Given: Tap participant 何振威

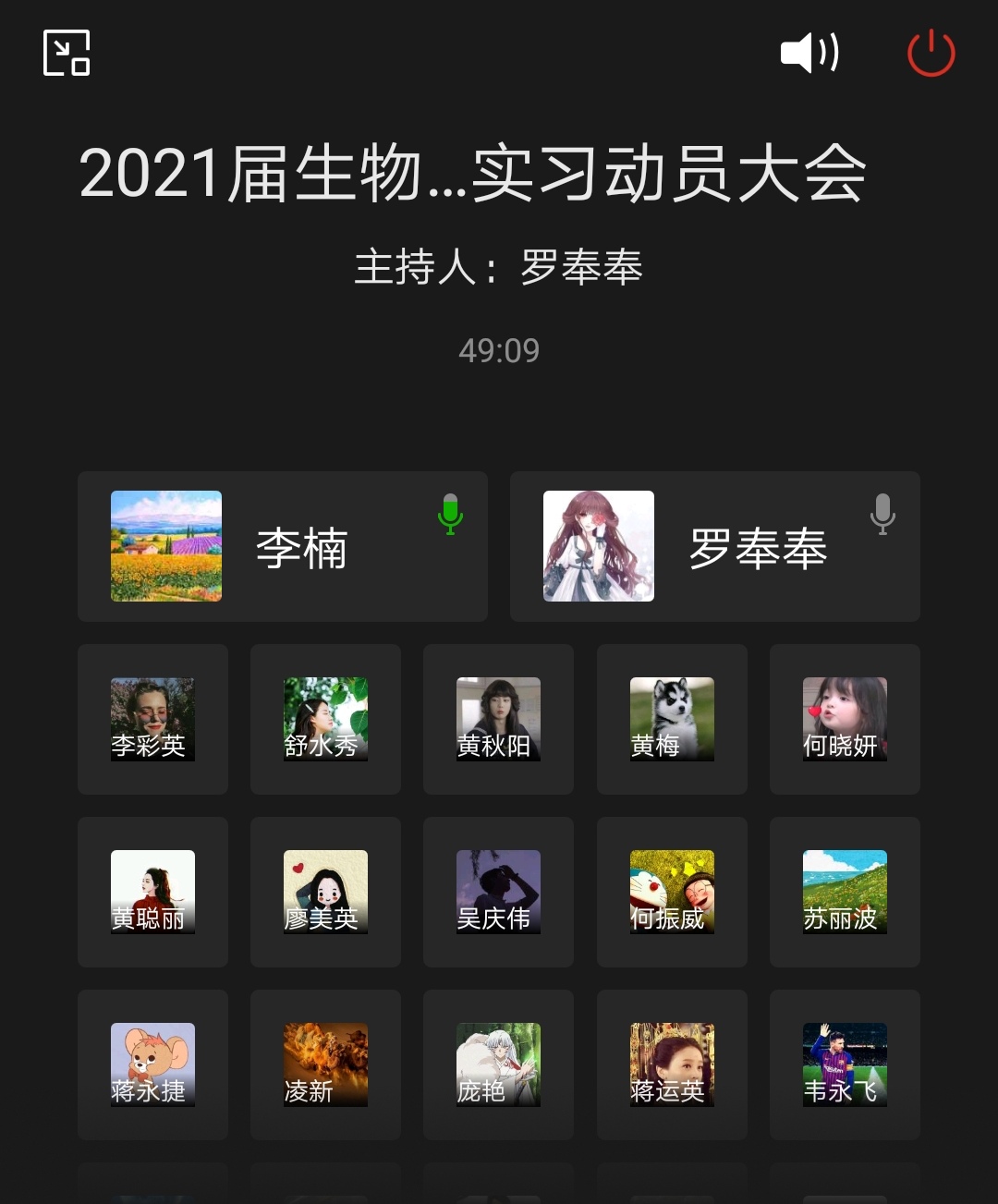Looking at the screenshot, I should (x=672, y=892).
